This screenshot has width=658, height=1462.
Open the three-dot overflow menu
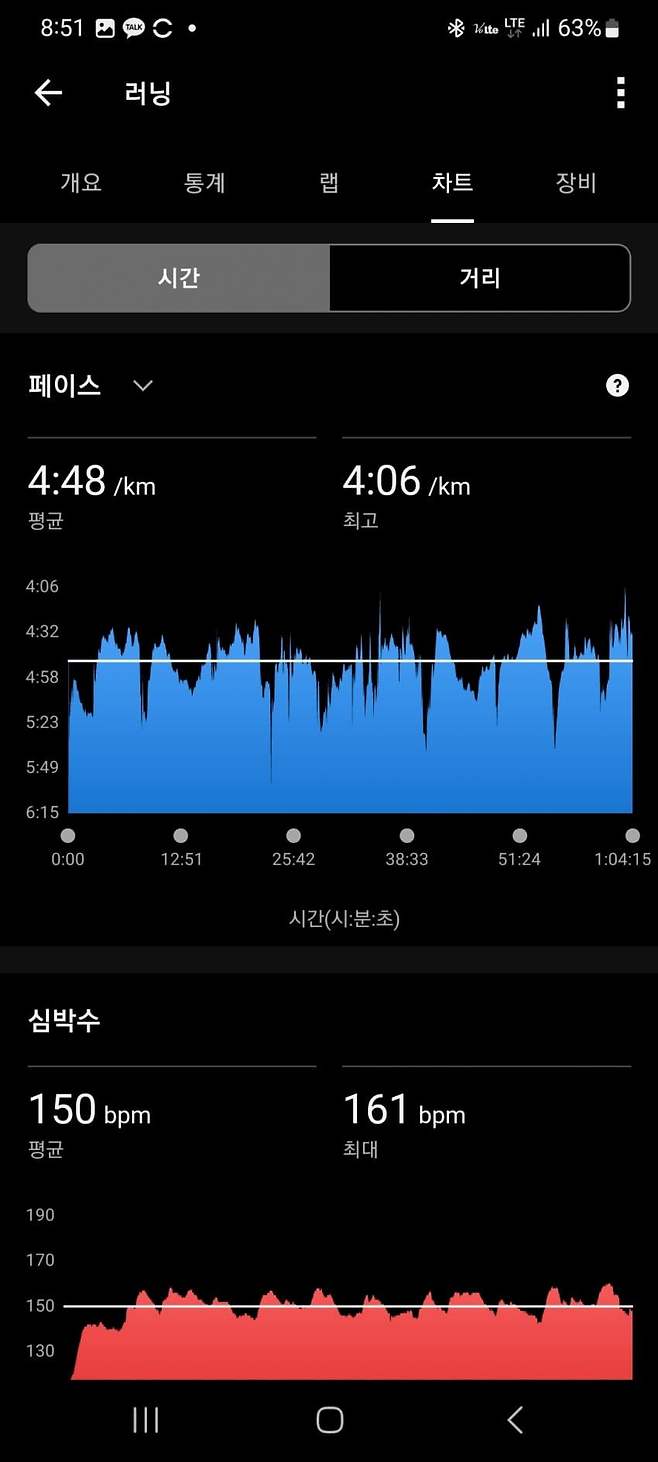point(620,94)
